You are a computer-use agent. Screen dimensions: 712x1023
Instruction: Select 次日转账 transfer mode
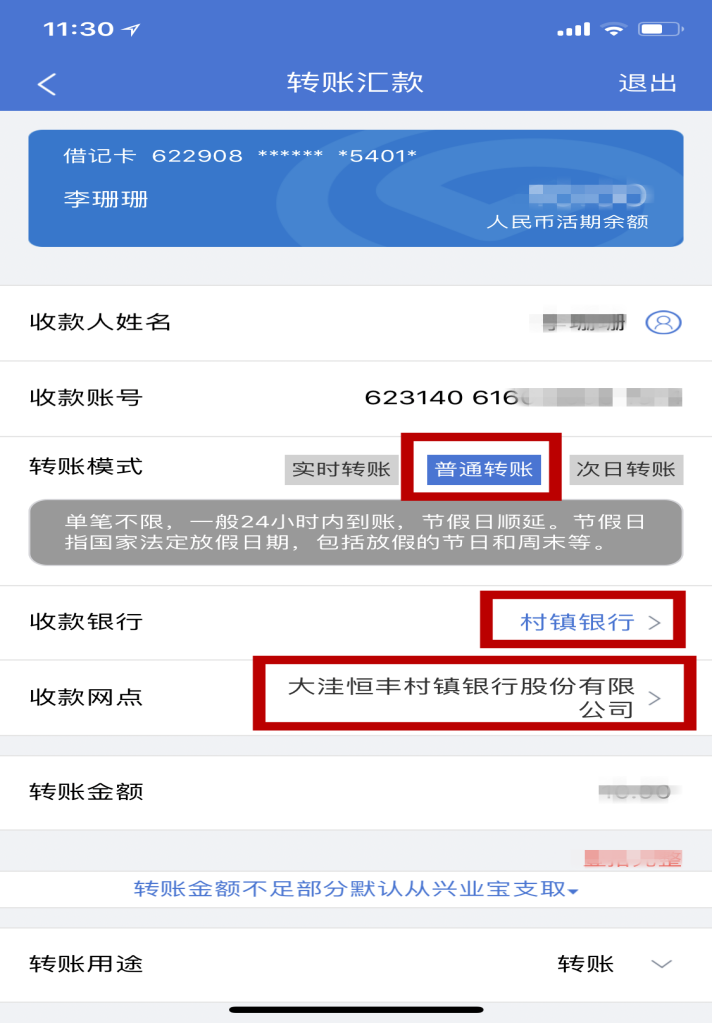(626, 469)
